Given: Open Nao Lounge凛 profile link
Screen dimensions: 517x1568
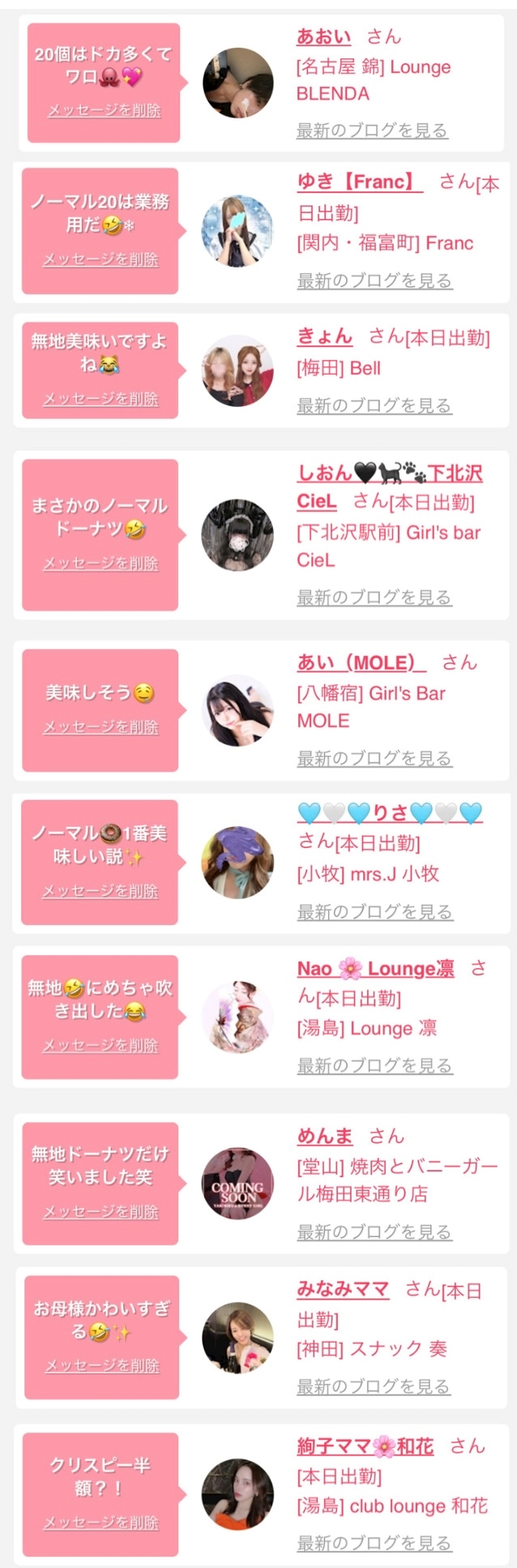Looking at the screenshot, I should pyautogui.click(x=375, y=968).
